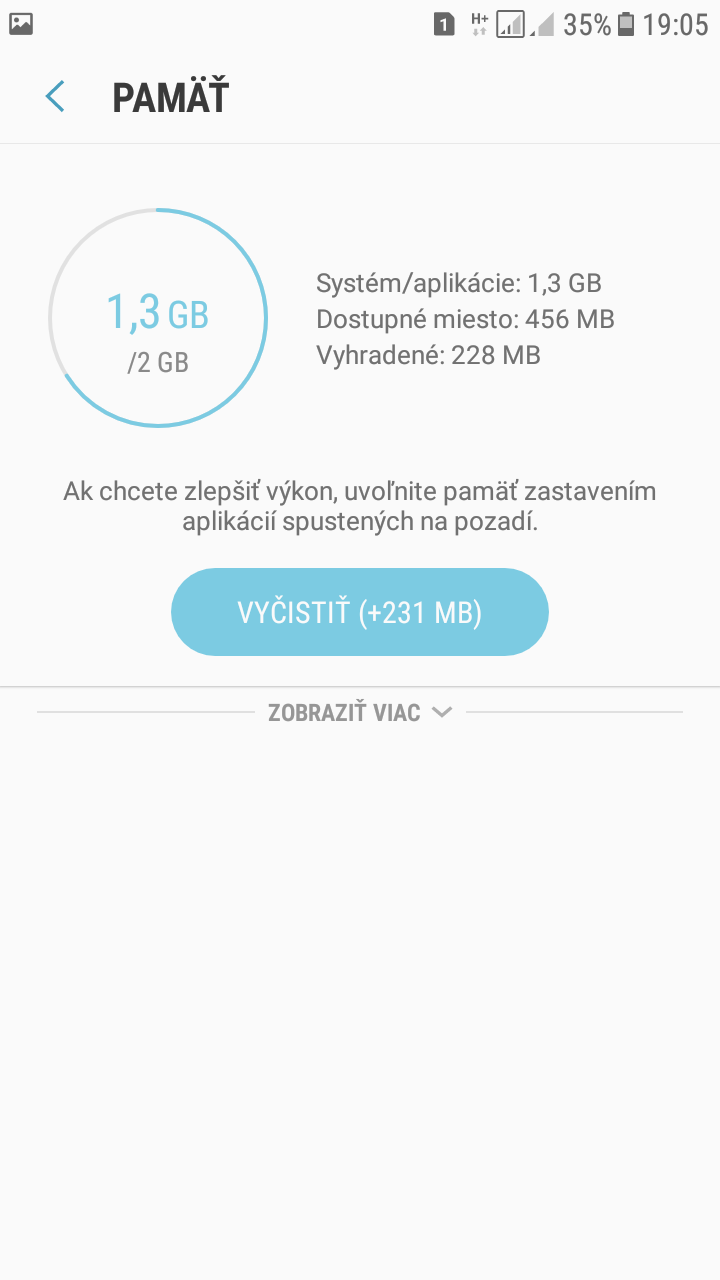Go back using the arrow beside Pamäť
The height and width of the screenshot is (1280, 720).
pyautogui.click(x=55, y=97)
